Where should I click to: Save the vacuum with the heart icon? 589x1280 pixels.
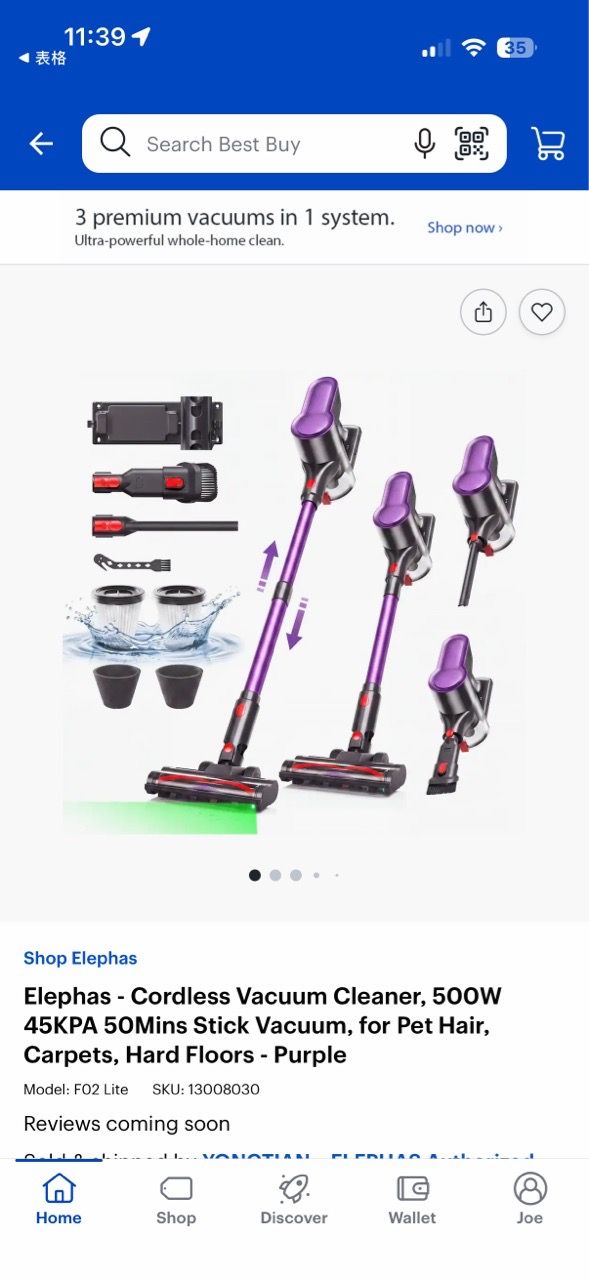542,313
